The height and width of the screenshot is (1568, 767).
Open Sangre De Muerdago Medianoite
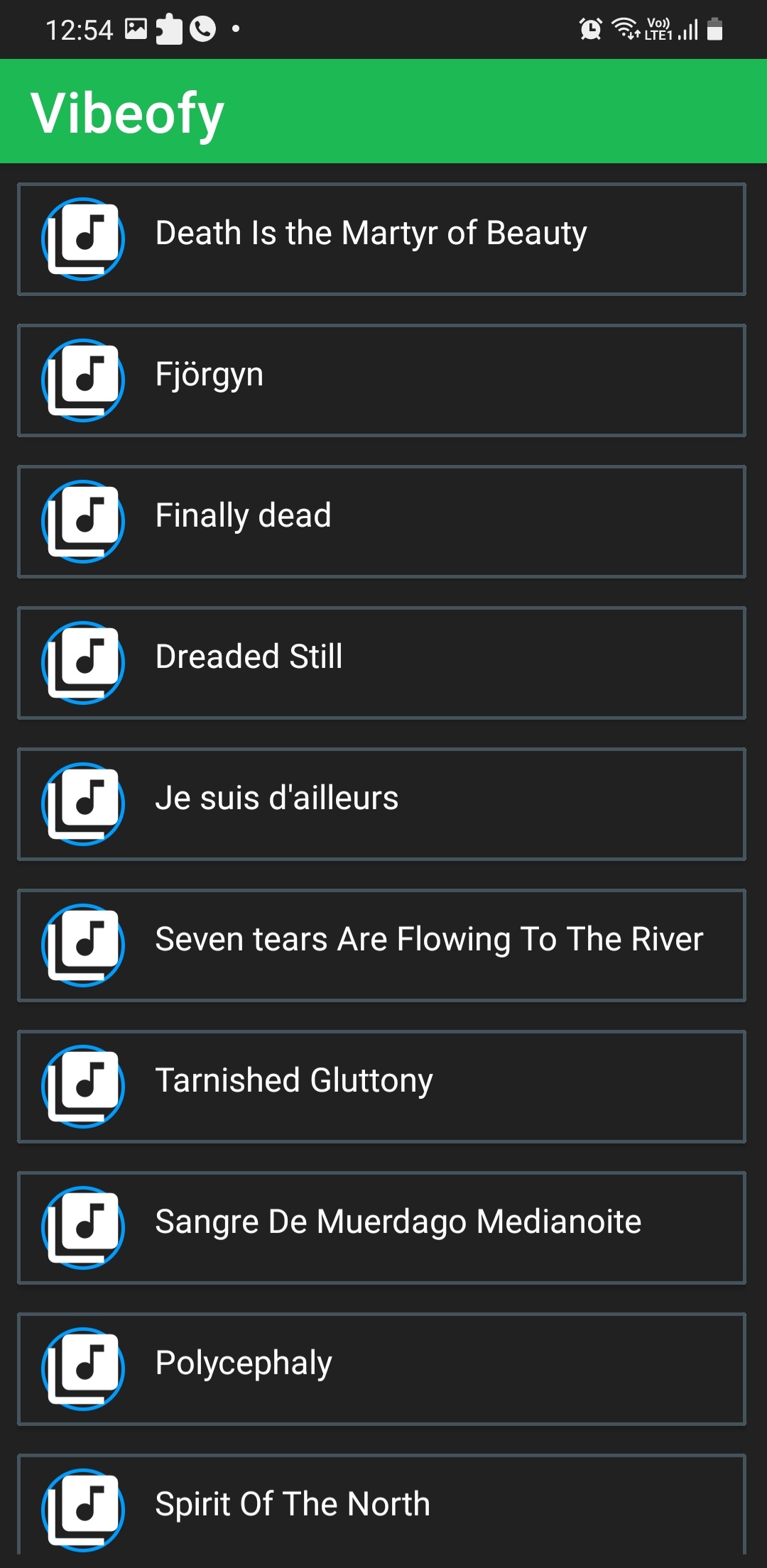tap(381, 1227)
